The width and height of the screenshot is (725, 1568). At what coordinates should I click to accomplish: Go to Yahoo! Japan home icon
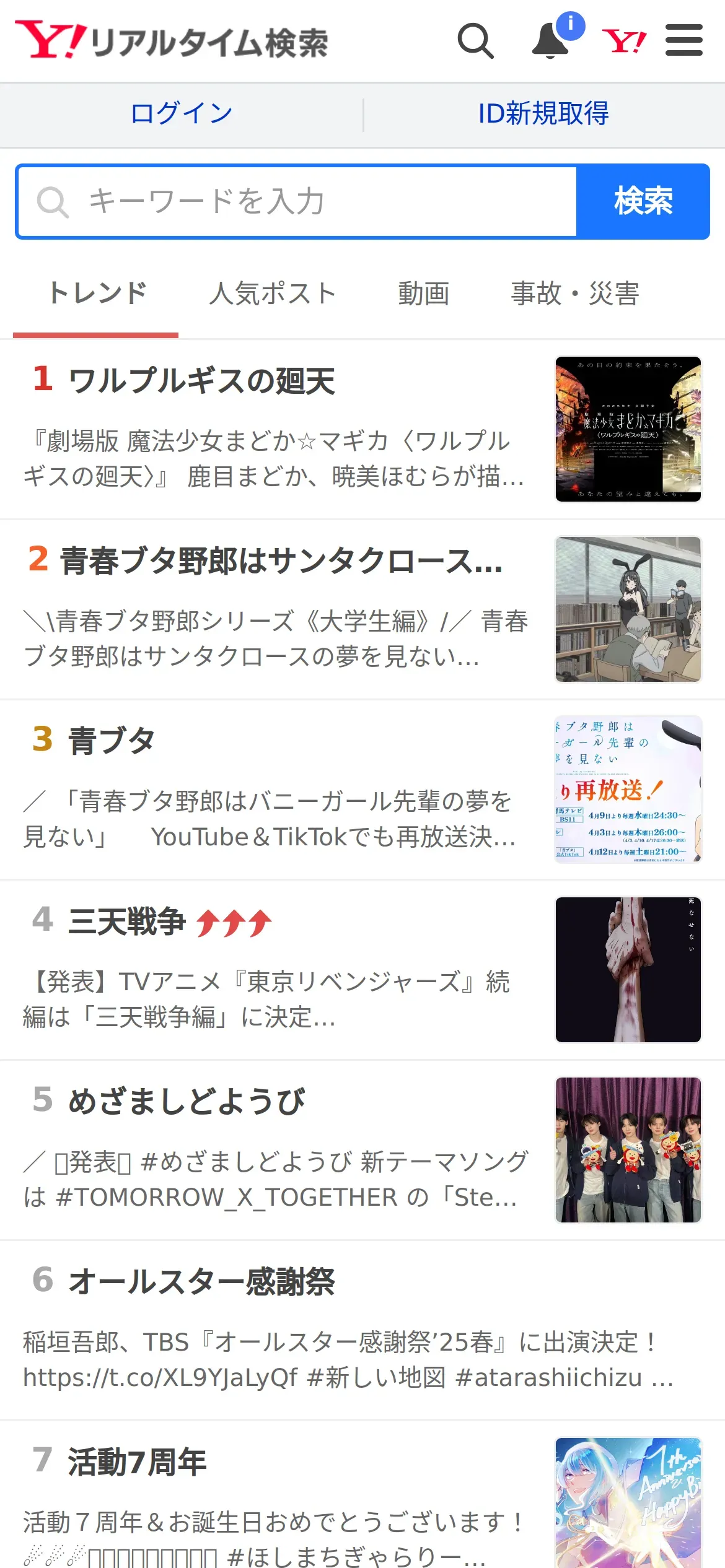(624, 41)
